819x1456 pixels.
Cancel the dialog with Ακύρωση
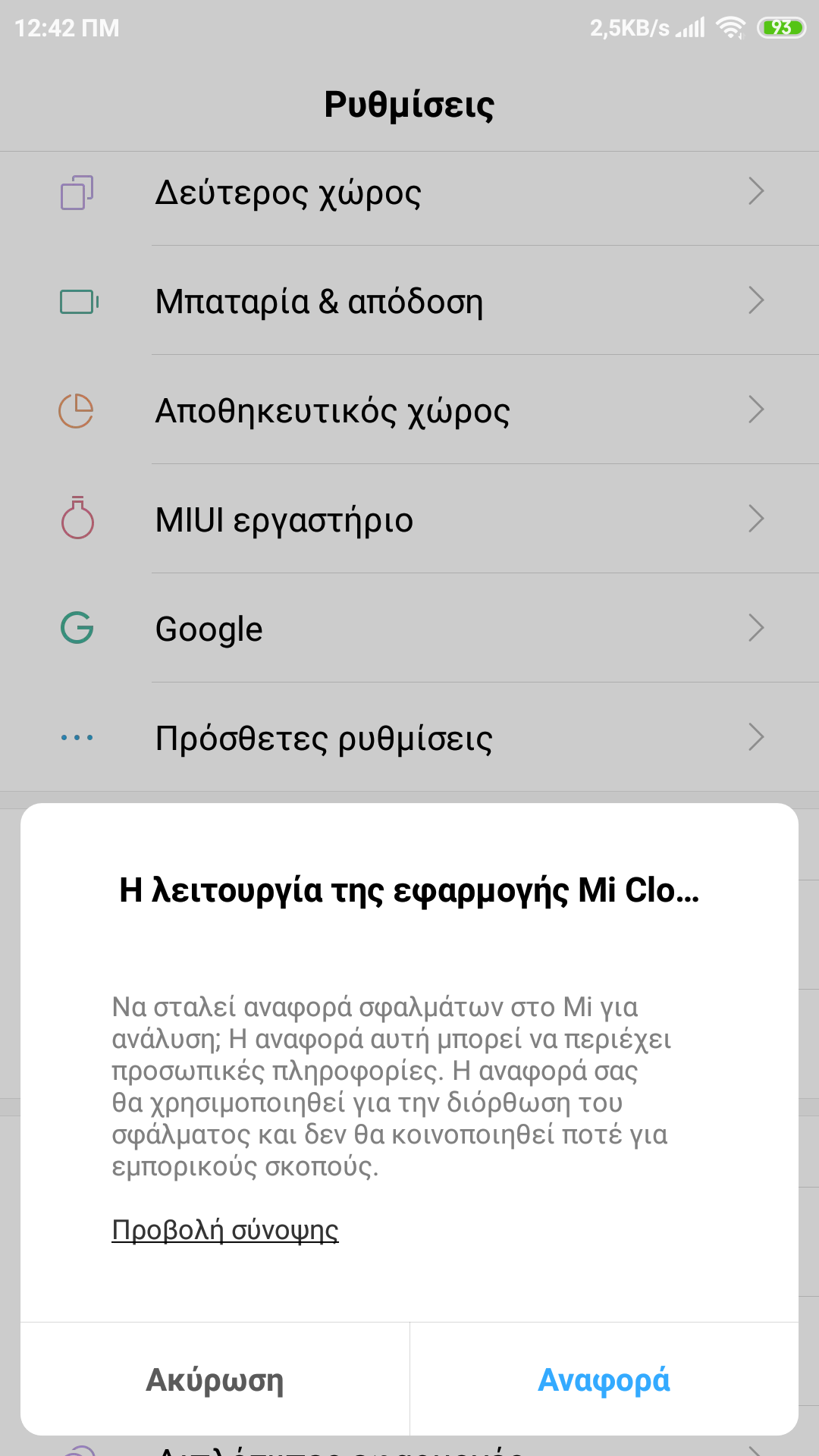click(x=215, y=1379)
